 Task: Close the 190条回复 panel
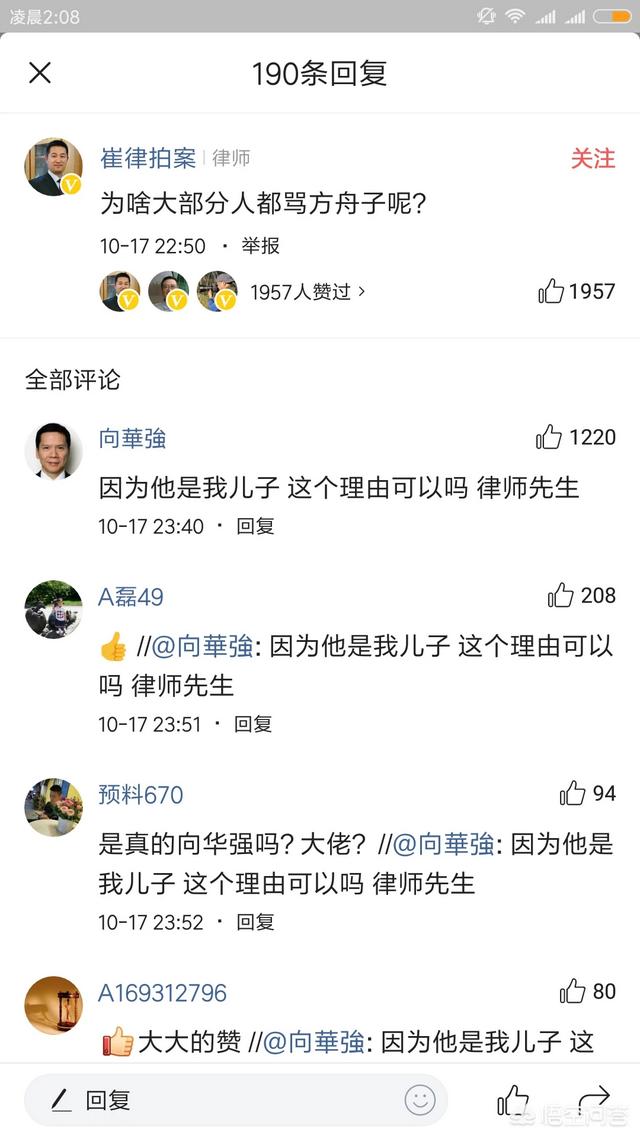[40, 73]
